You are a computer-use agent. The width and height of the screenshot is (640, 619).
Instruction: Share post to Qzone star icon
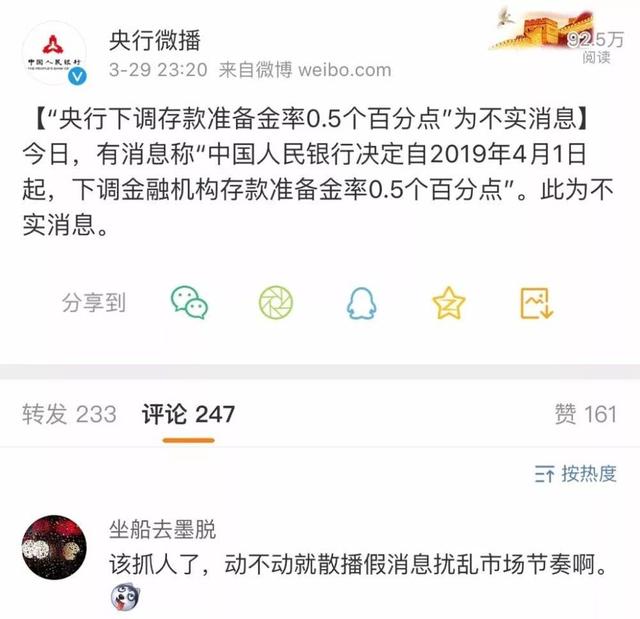[x=449, y=302]
